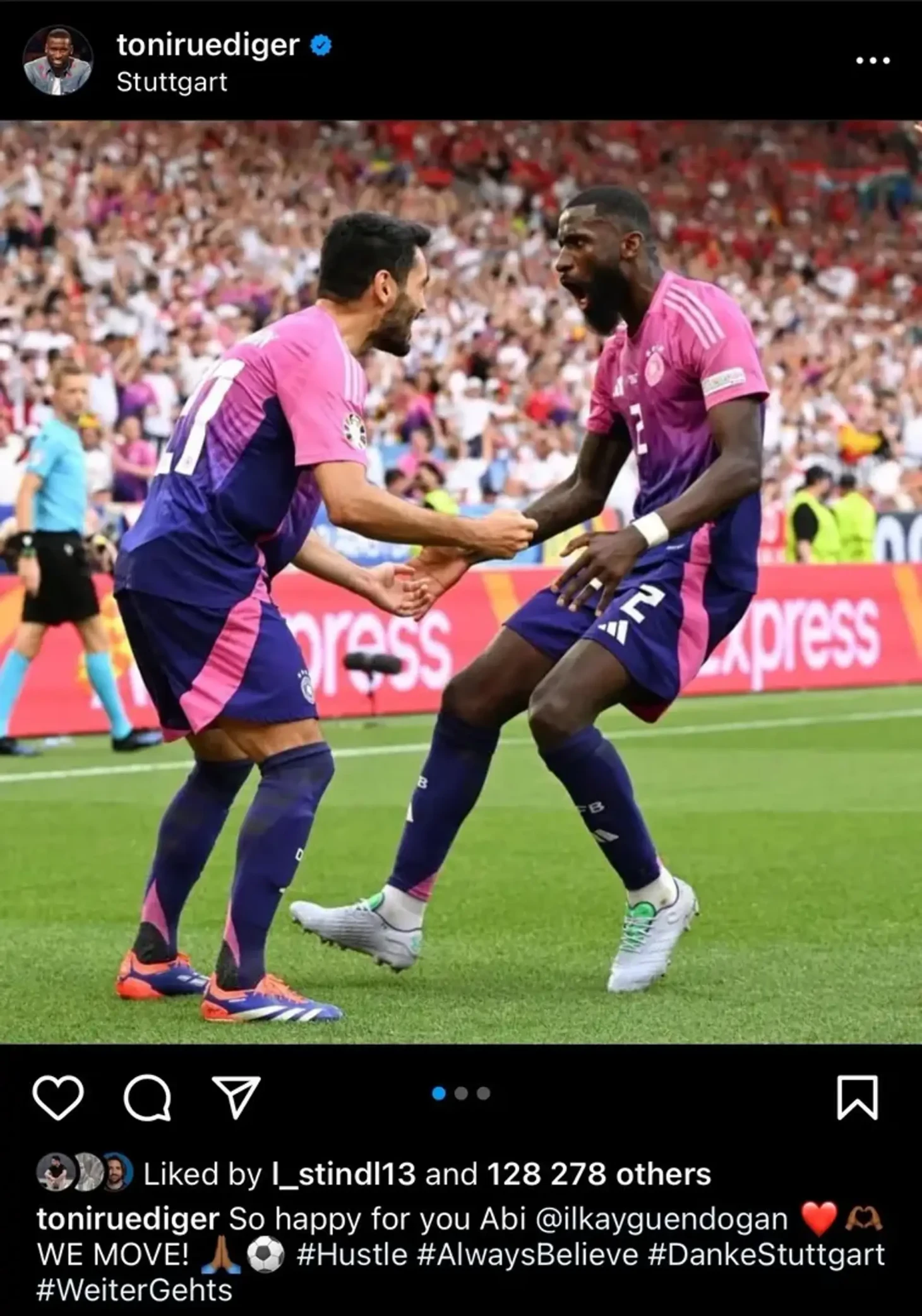922x1316 pixels.
Task: Open the Stuttgart location tag
Action: pos(172,82)
